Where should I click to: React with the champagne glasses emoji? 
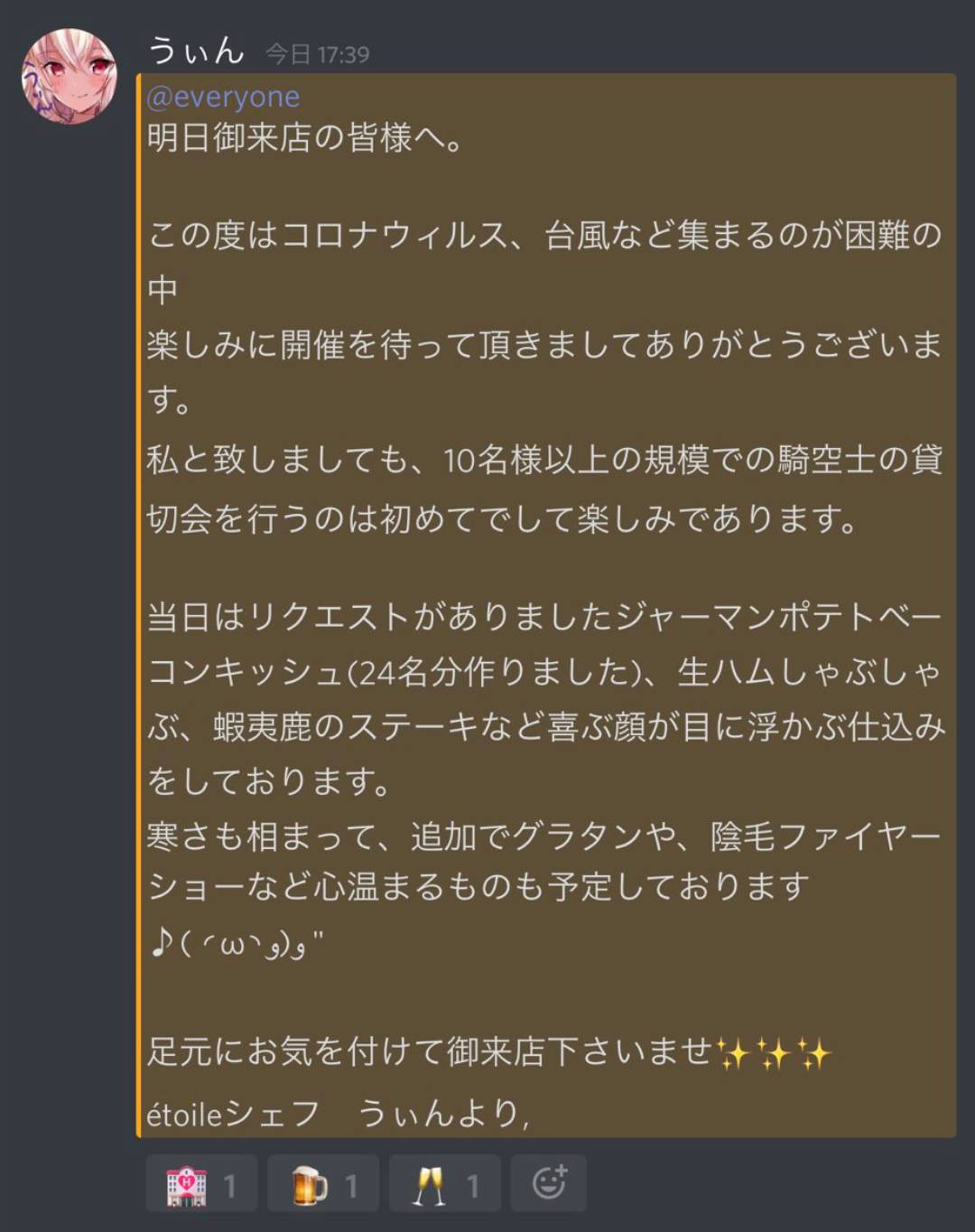pos(445,1184)
